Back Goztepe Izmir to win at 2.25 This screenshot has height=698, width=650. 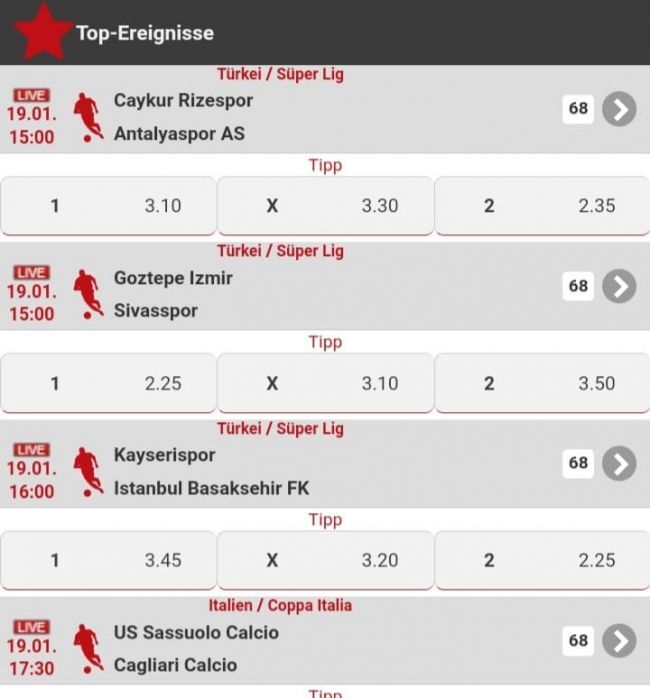tap(108, 383)
